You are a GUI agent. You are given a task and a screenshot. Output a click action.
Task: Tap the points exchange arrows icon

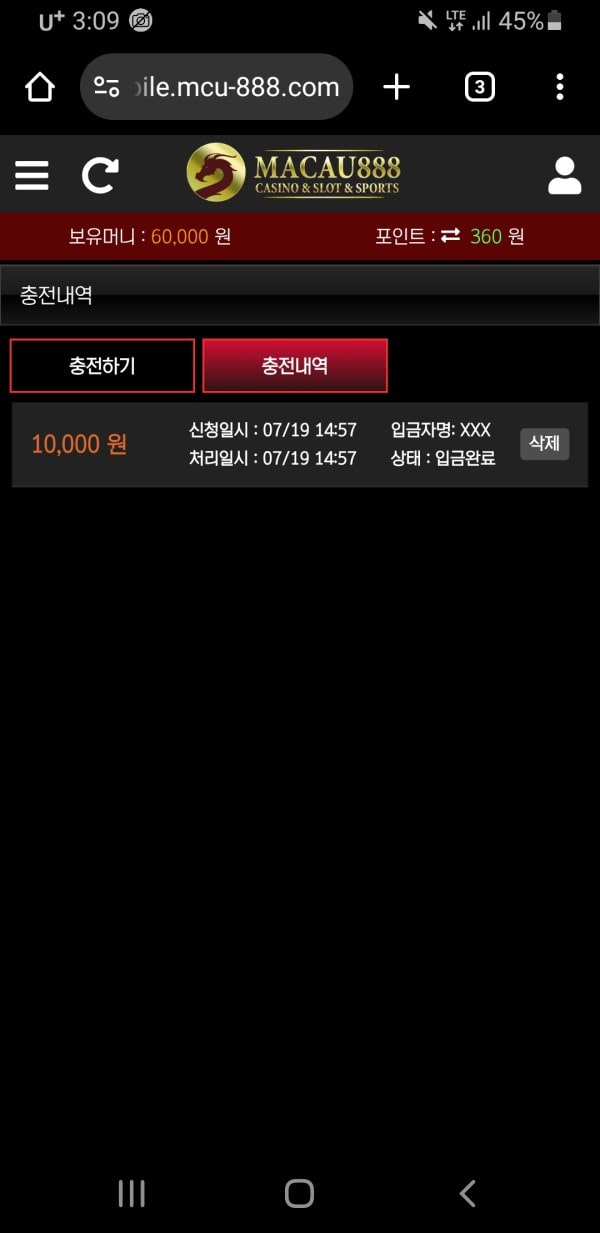(x=450, y=236)
